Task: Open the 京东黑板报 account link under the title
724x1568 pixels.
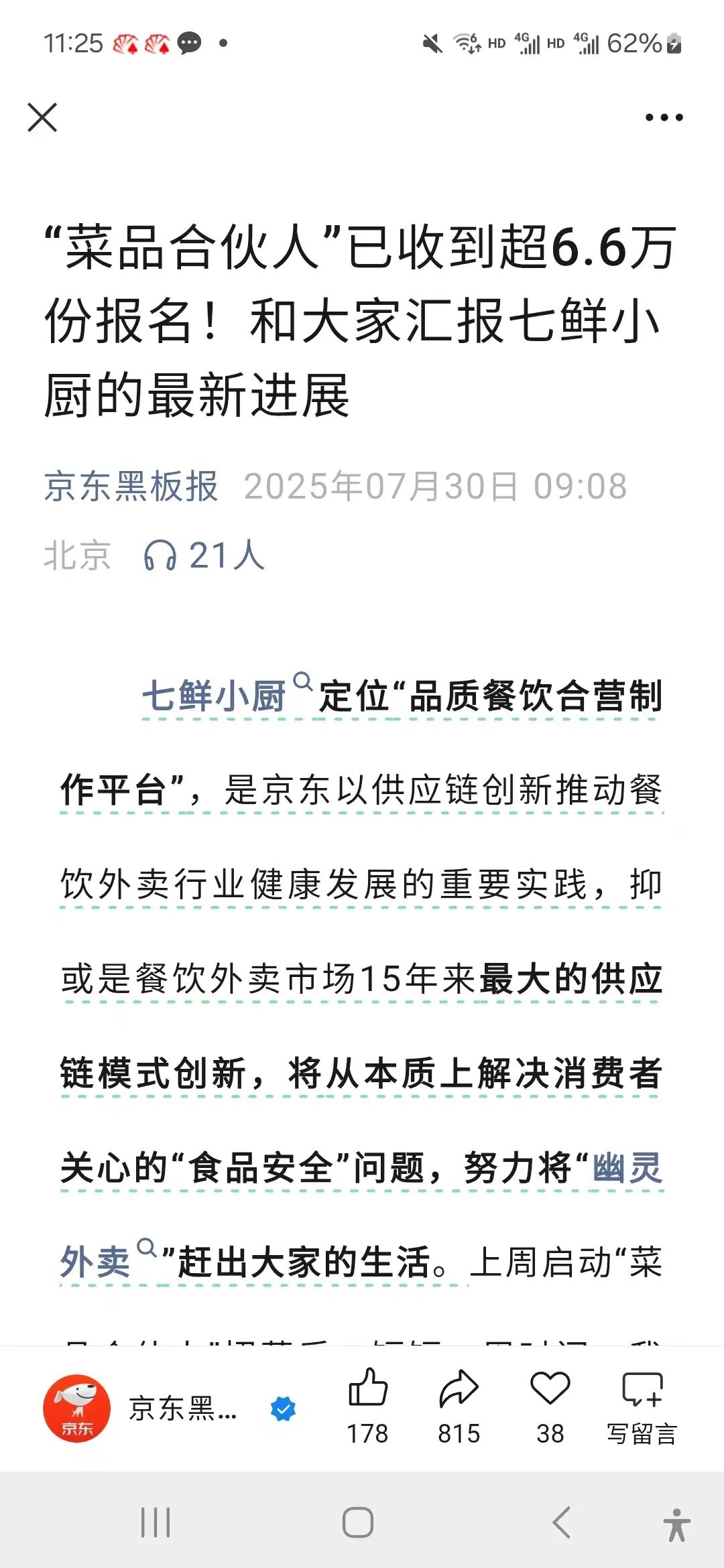Action: coord(131,486)
